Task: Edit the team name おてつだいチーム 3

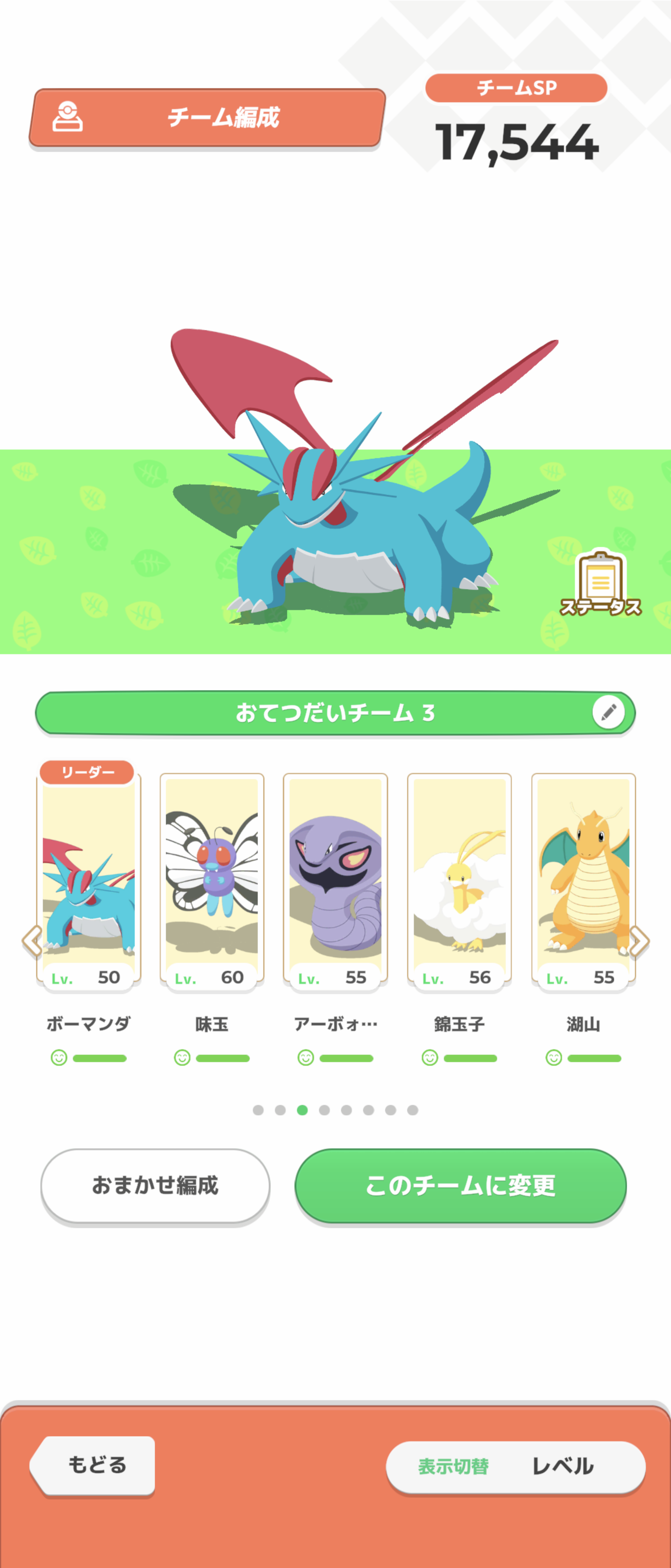Action: [608, 712]
